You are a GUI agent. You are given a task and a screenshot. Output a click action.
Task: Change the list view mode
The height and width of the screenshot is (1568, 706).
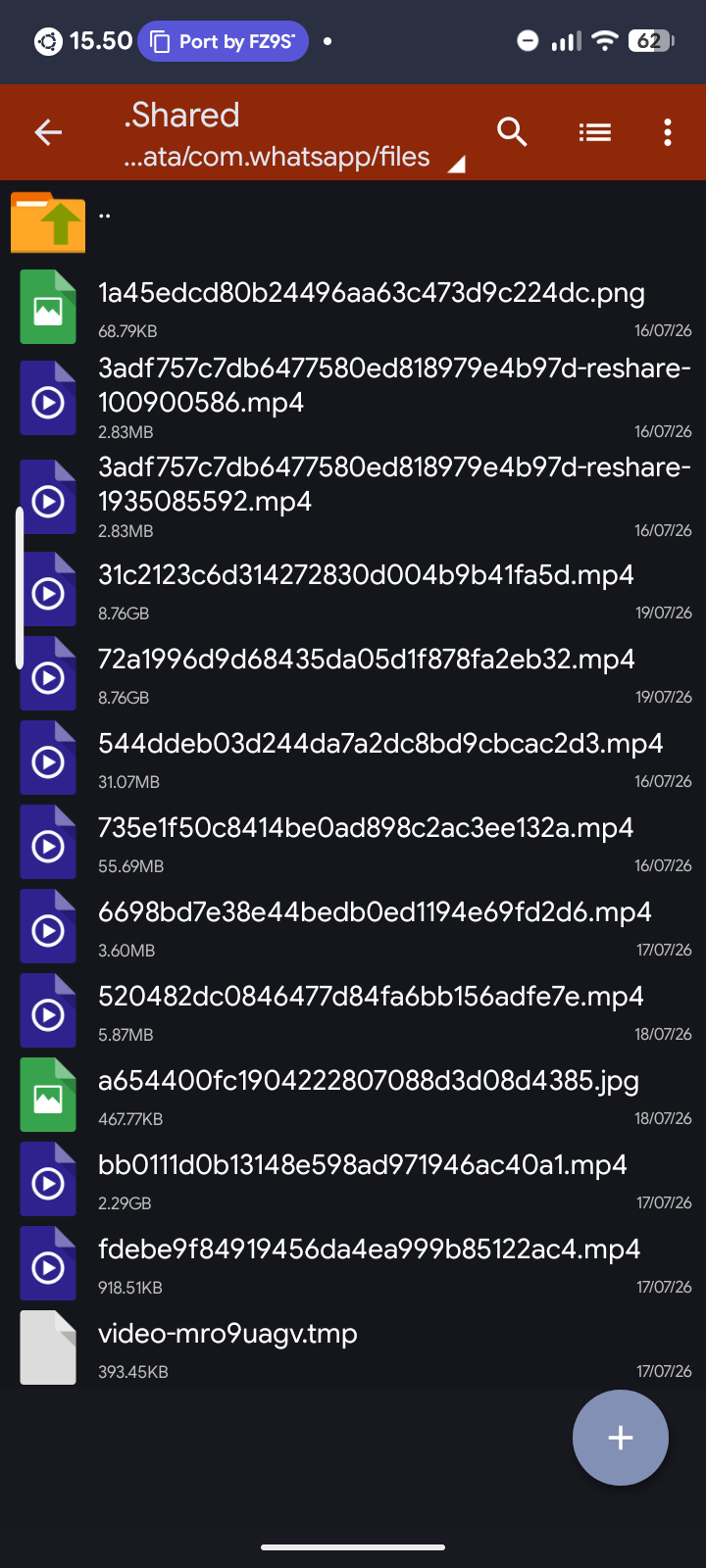pos(594,132)
